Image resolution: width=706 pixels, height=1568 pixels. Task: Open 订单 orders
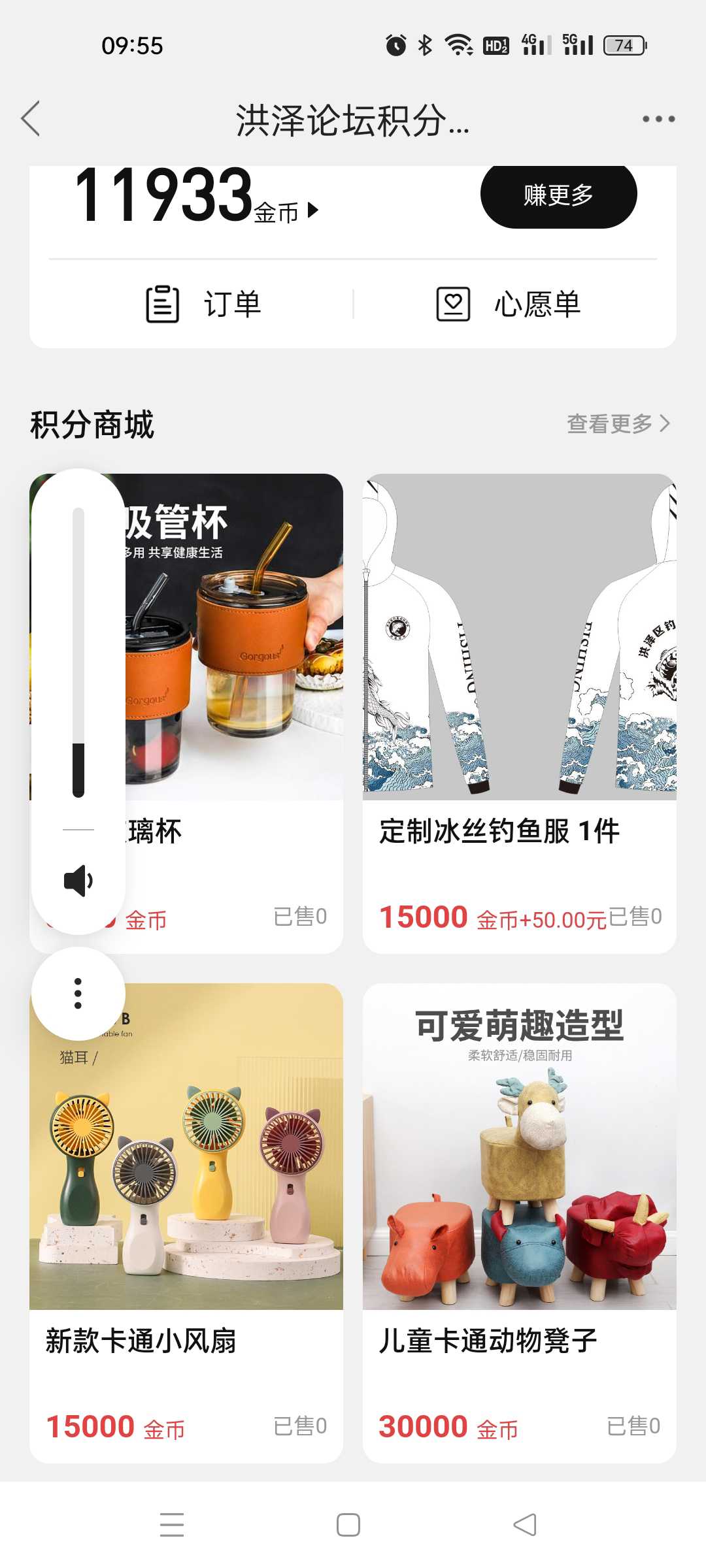pyautogui.click(x=203, y=304)
